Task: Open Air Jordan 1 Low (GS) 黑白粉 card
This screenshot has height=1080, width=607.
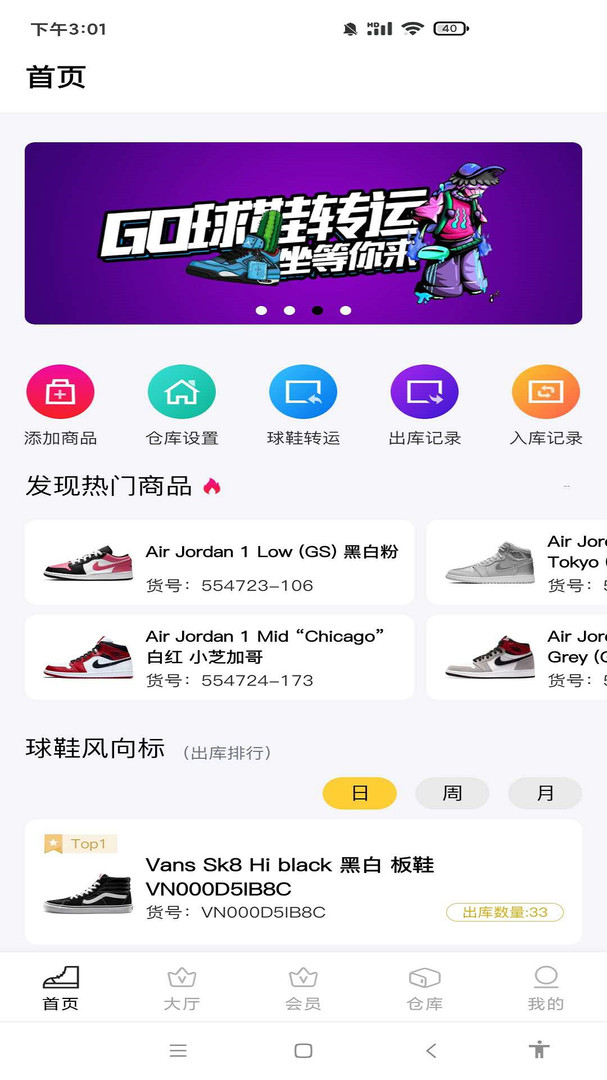Action: (219, 562)
